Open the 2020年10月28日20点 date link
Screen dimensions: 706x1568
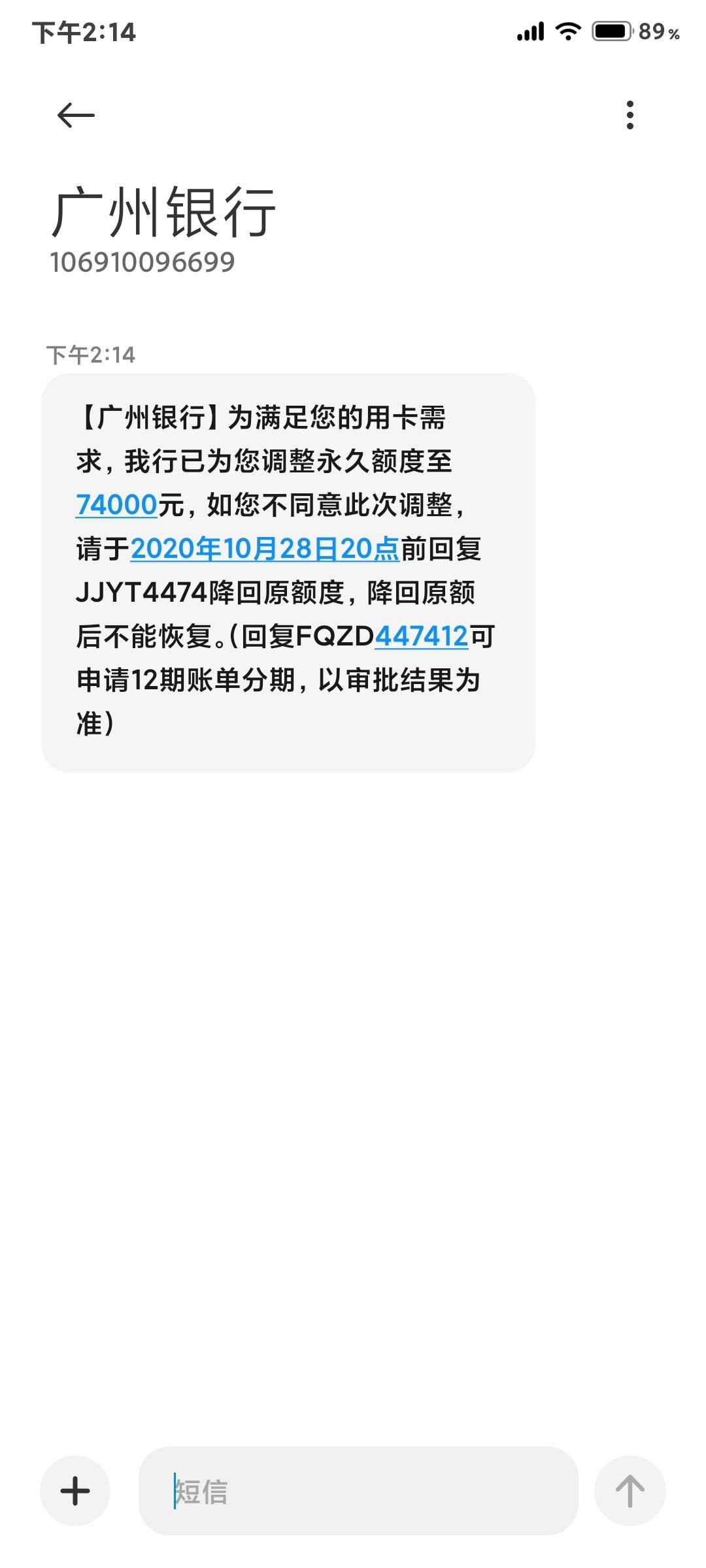click(x=265, y=549)
